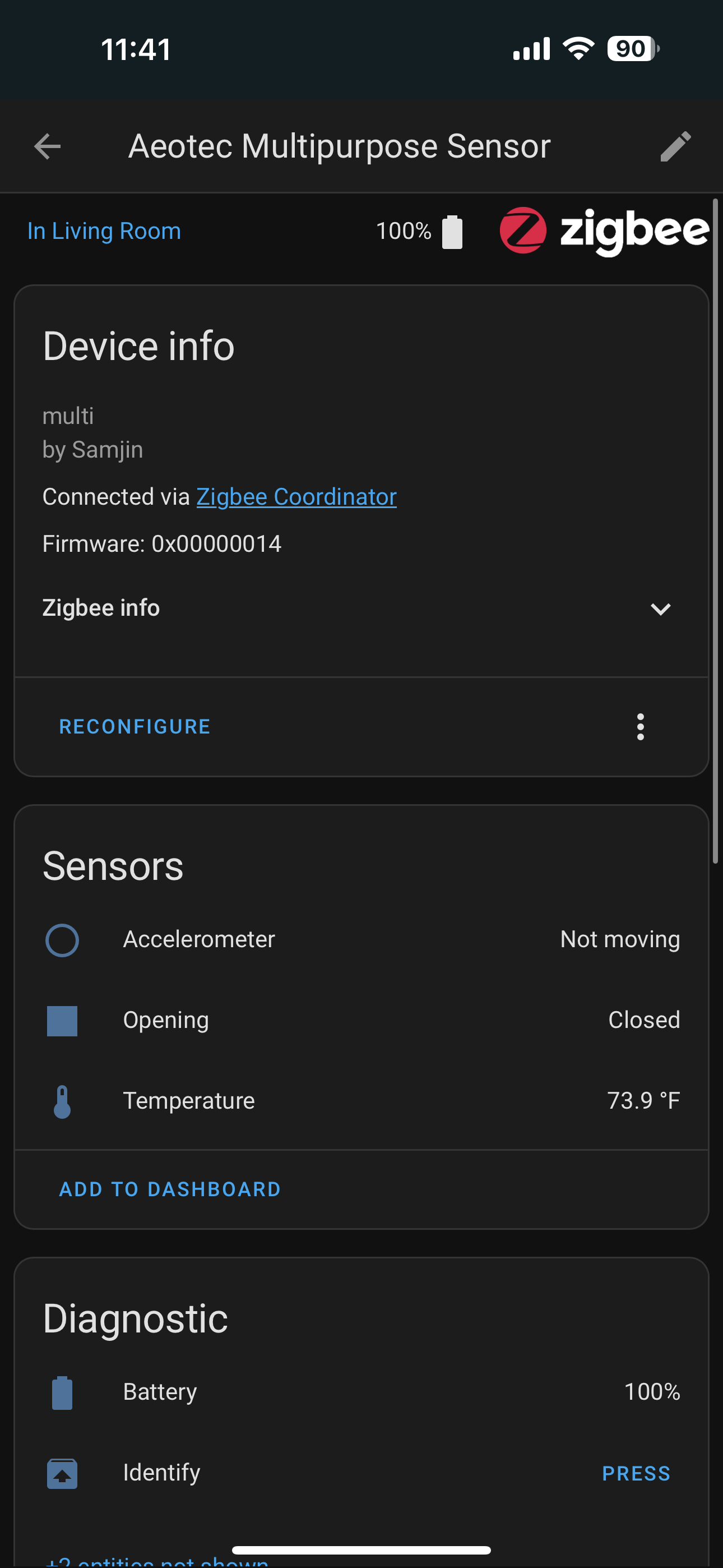Open the three-dot overflow menu
723x1568 pixels.
[640, 726]
